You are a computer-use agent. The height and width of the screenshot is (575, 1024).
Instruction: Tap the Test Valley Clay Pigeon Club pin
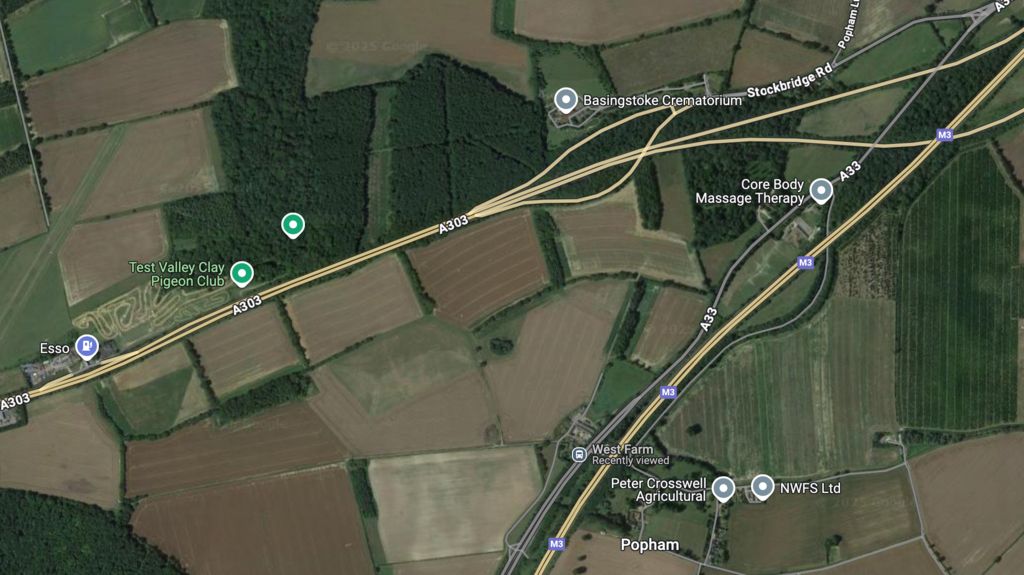[241, 272]
